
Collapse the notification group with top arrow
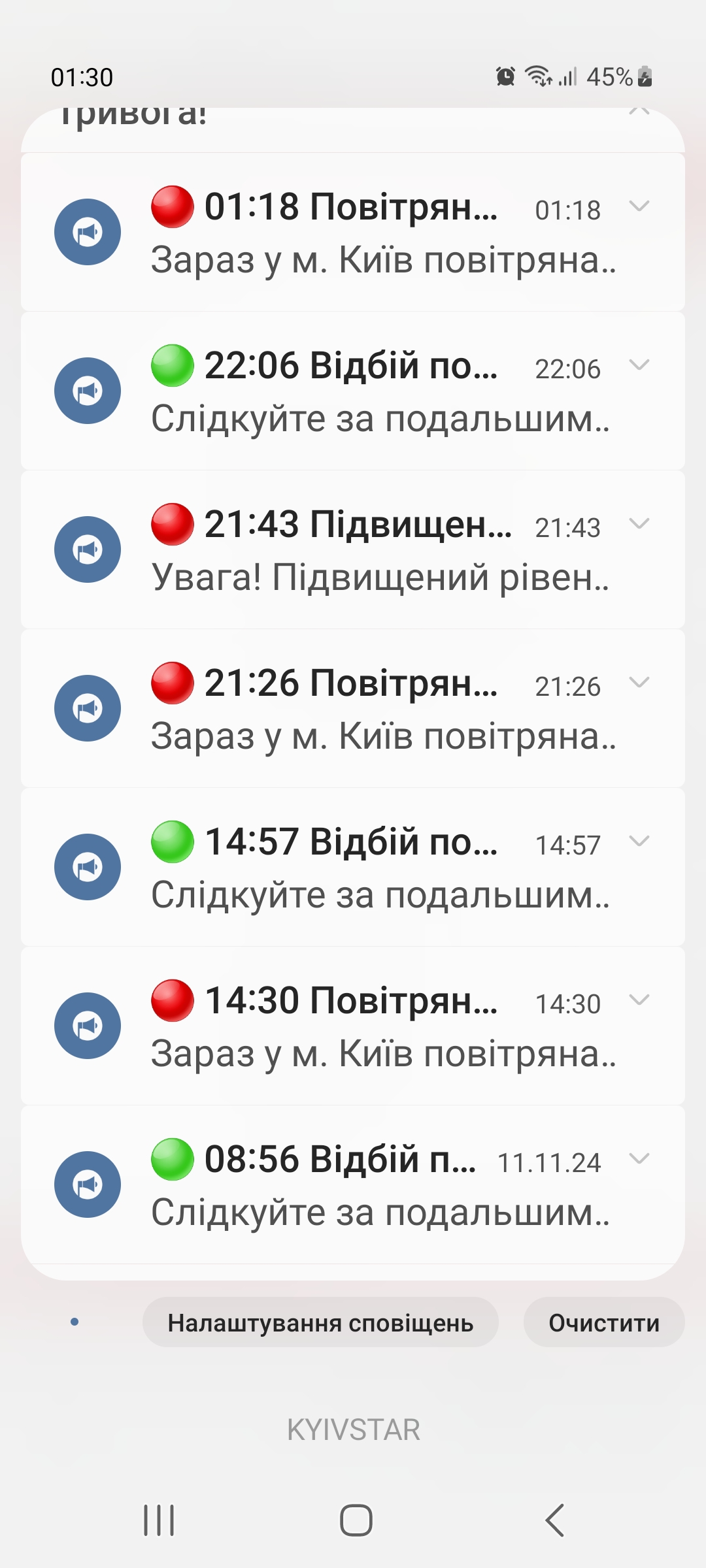[639, 112]
